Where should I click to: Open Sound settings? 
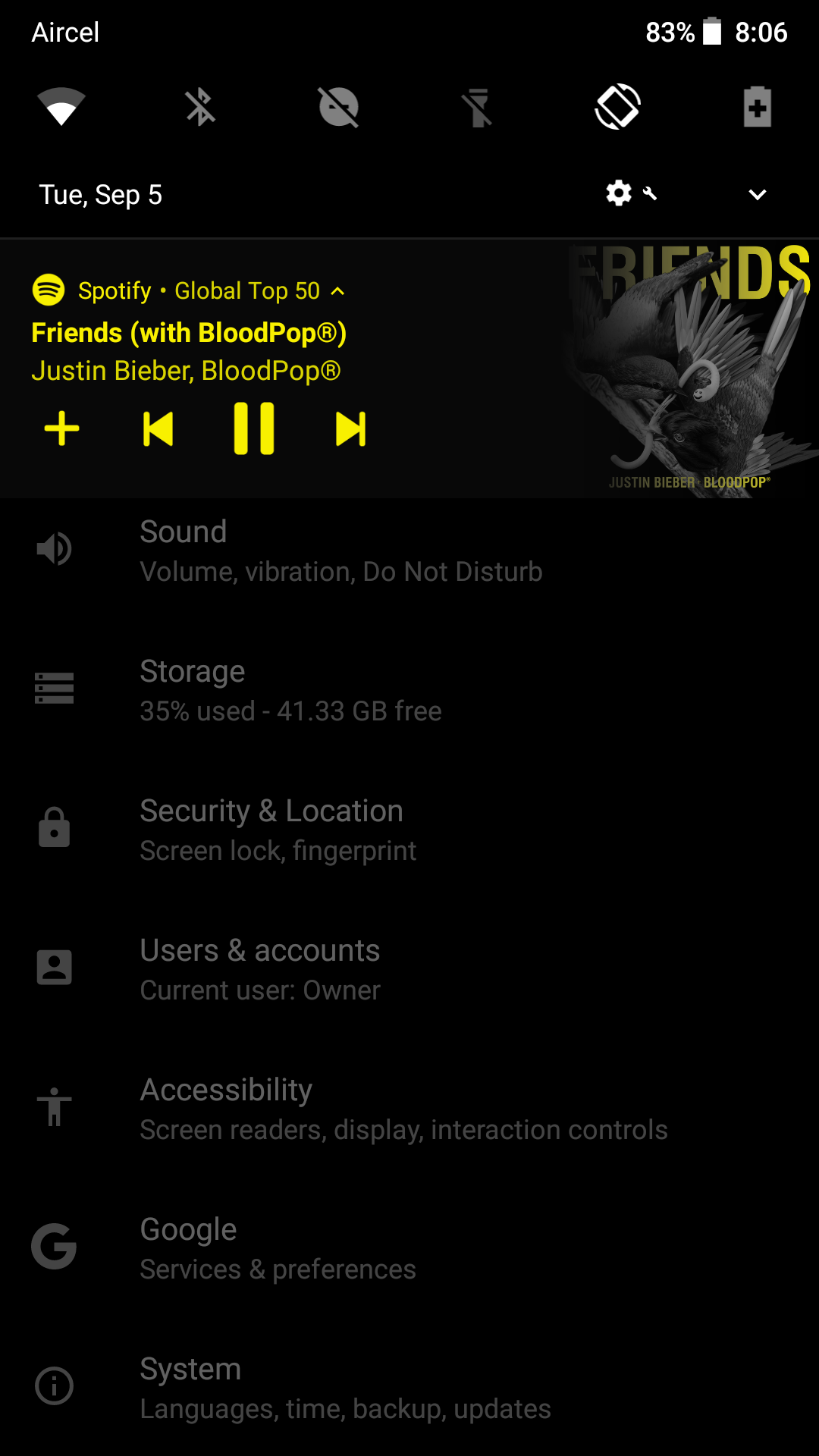tap(341, 551)
